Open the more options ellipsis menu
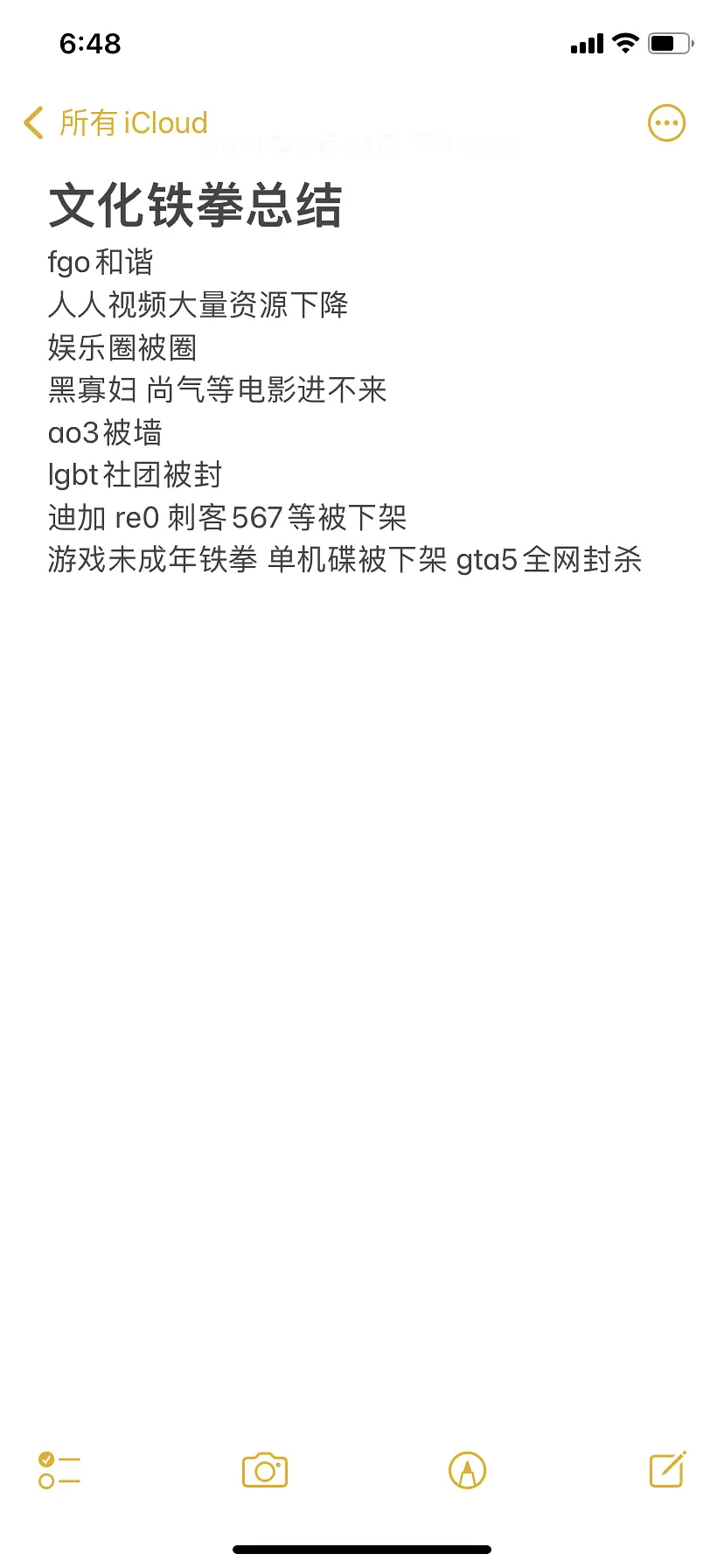This screenshot has width=724, height=1568. pyautogui.click(x=666, y=123)
